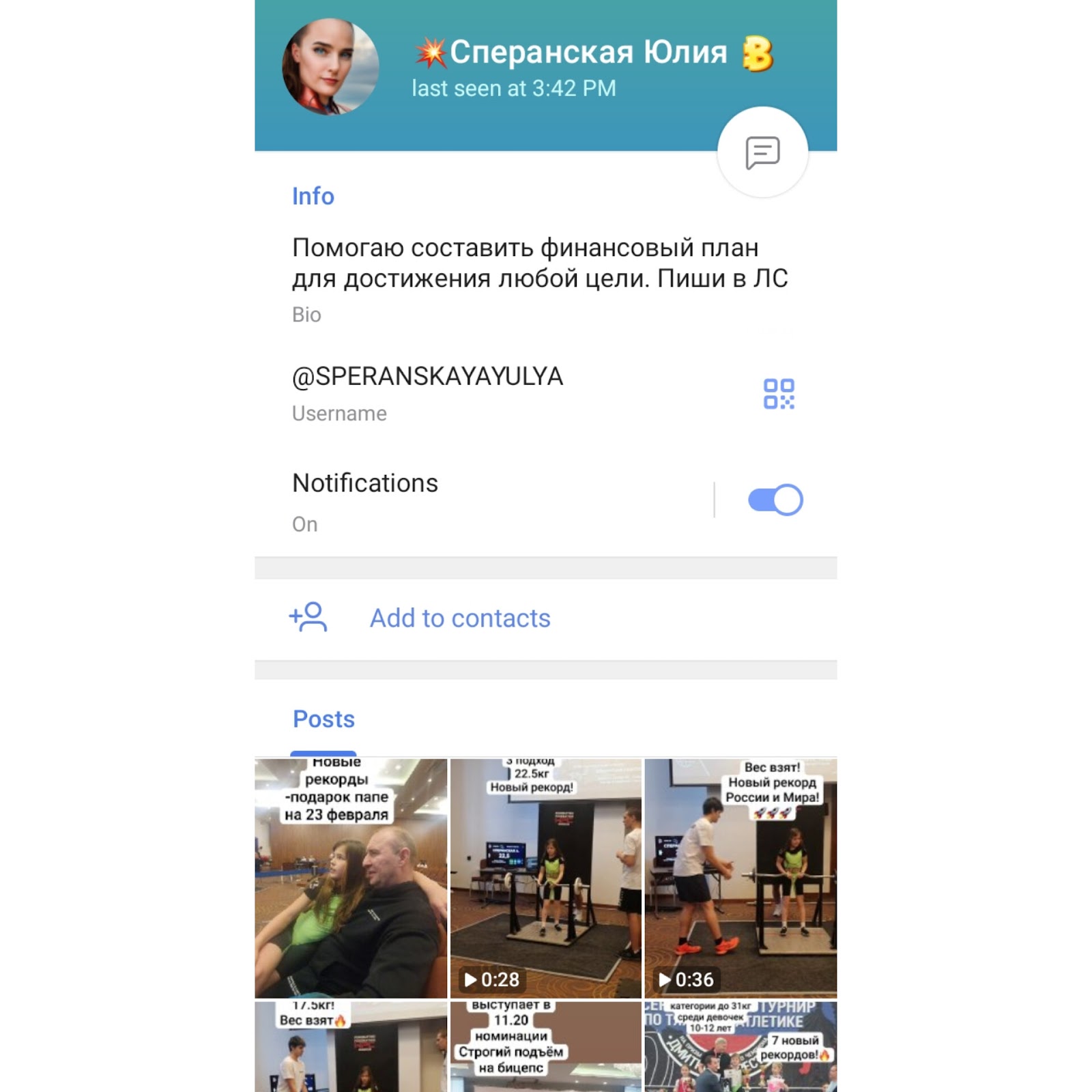Toggle notifications switch off

pos(775,500)
